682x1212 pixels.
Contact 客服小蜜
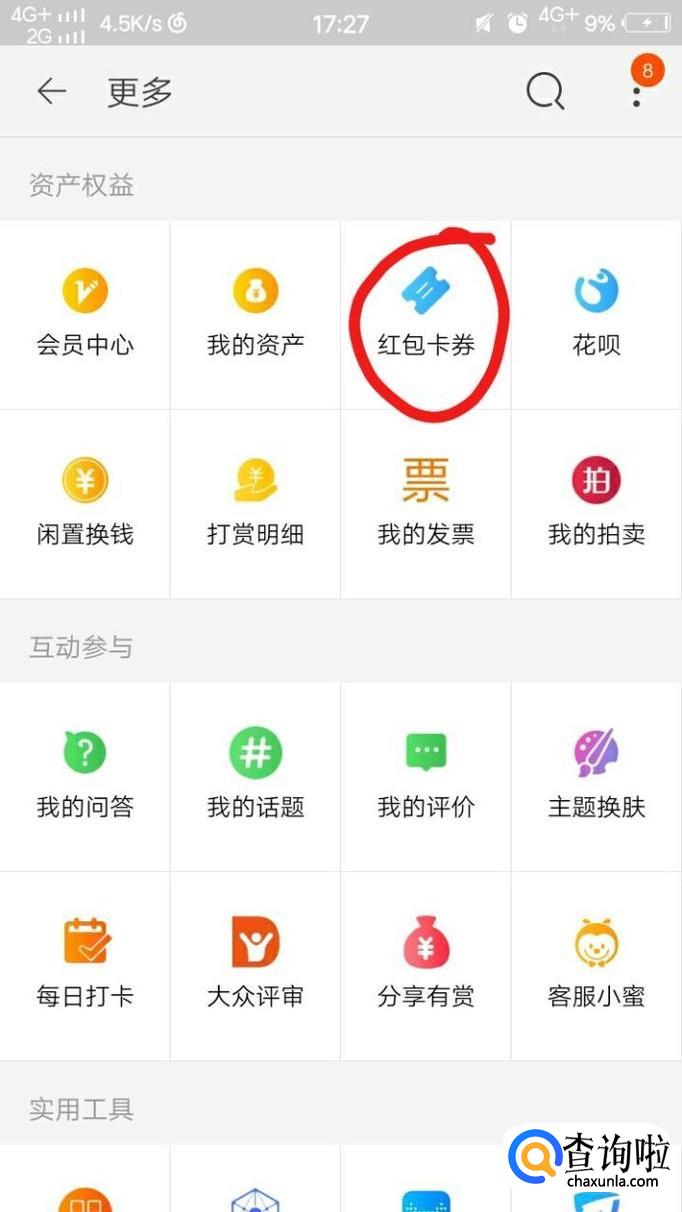click(x=596, y=965)
